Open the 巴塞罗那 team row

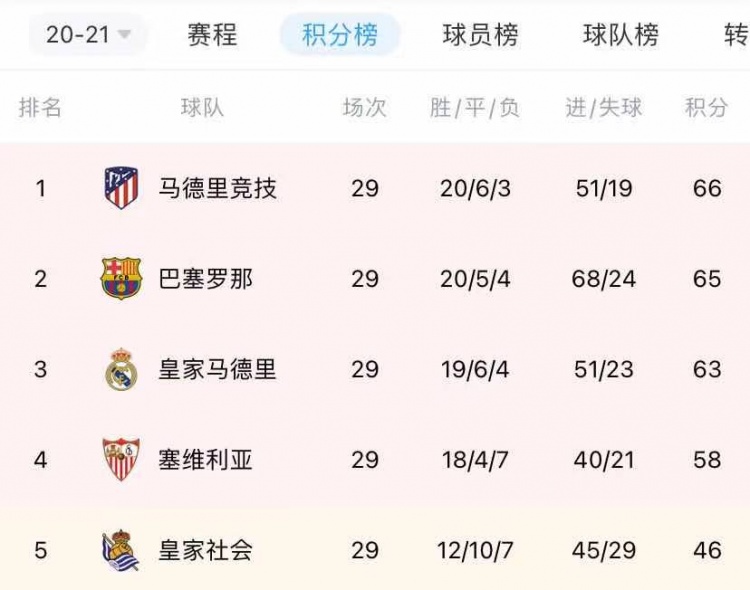pyautogui.click(x=205, y=278)
